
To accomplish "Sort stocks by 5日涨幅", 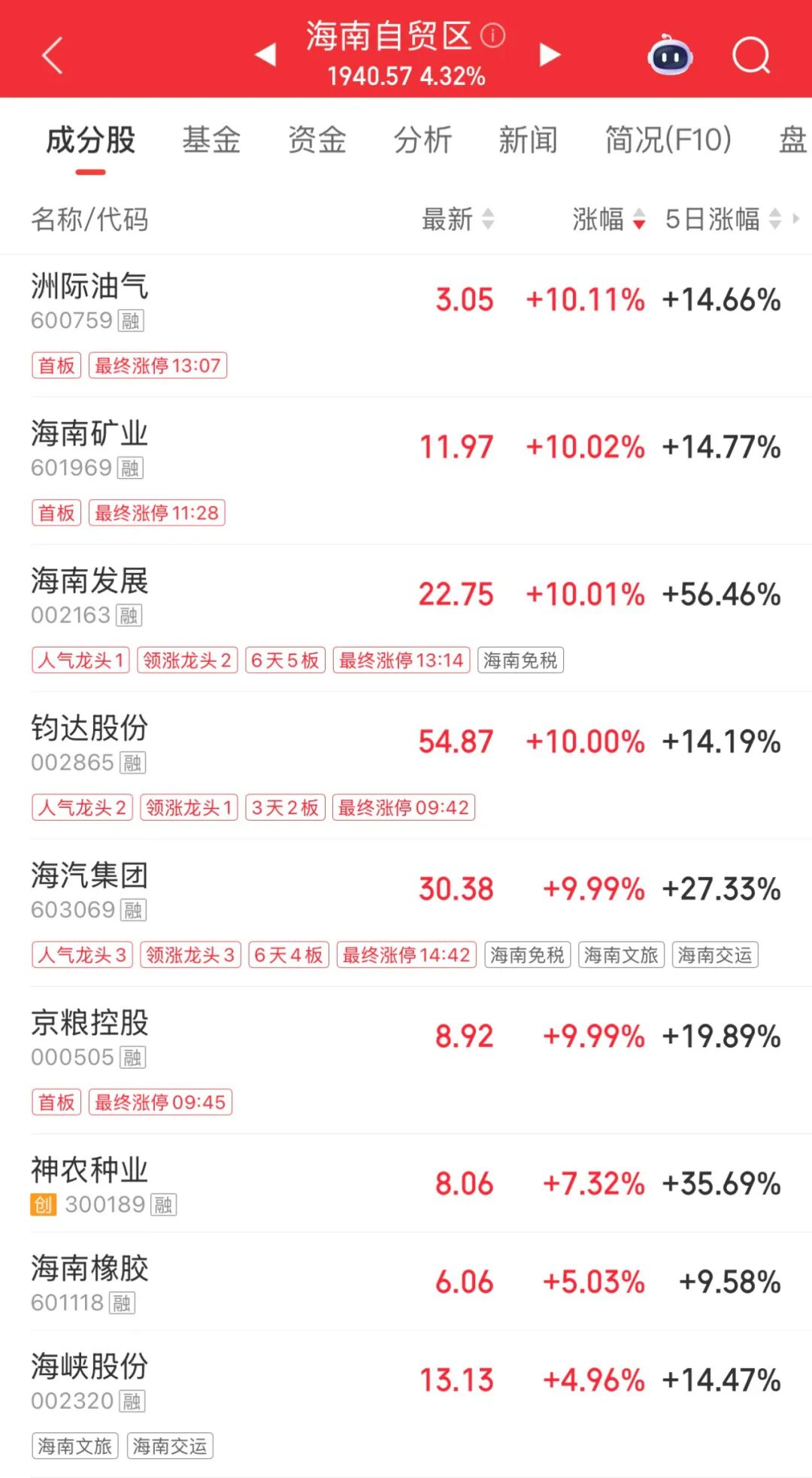I will pyautogui.click(x=722, y=220).
